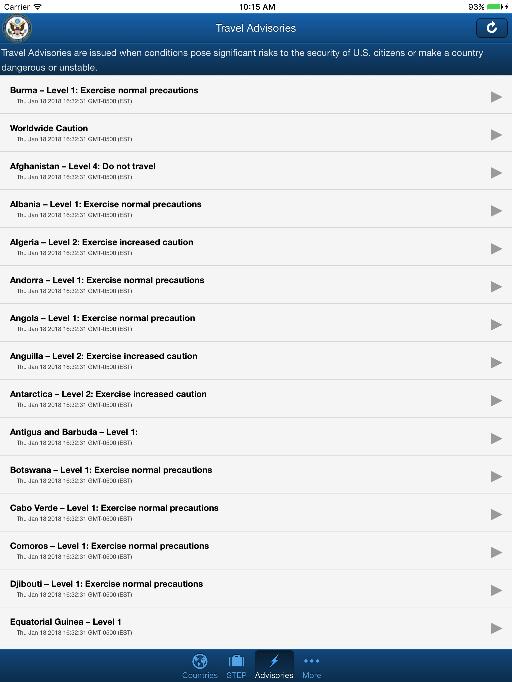
Task: Select the Djibouti advisory
Action: tap(256, 588)
